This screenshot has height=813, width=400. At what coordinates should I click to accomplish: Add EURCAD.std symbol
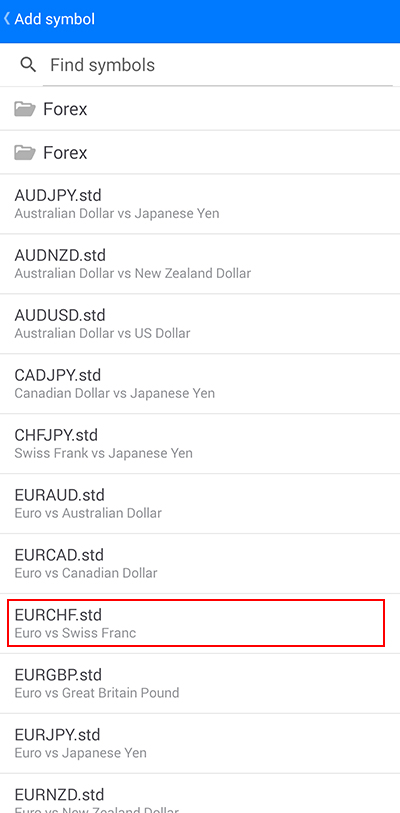pos(200,564)
